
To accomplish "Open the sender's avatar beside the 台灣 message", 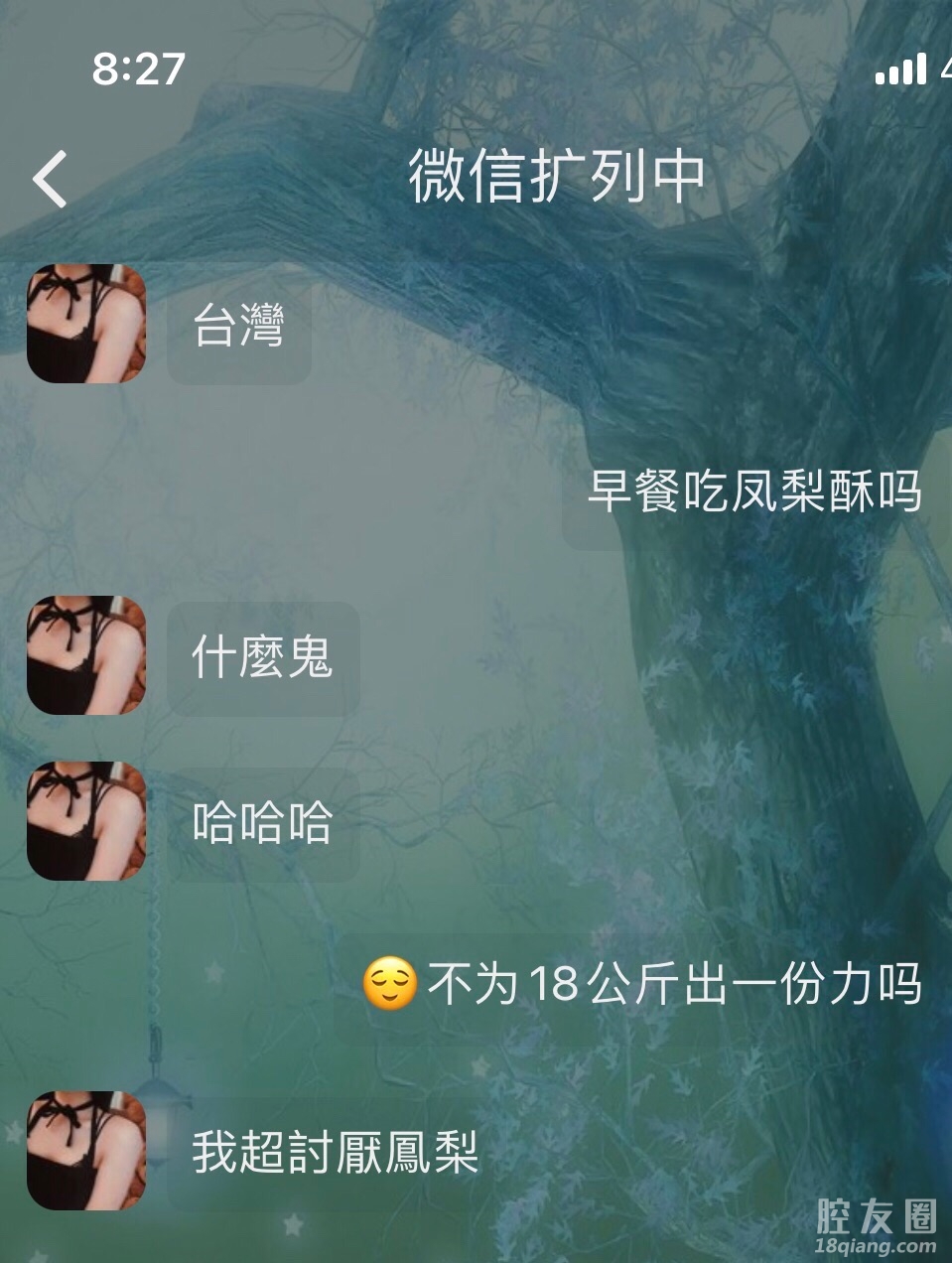I will 86,324.
